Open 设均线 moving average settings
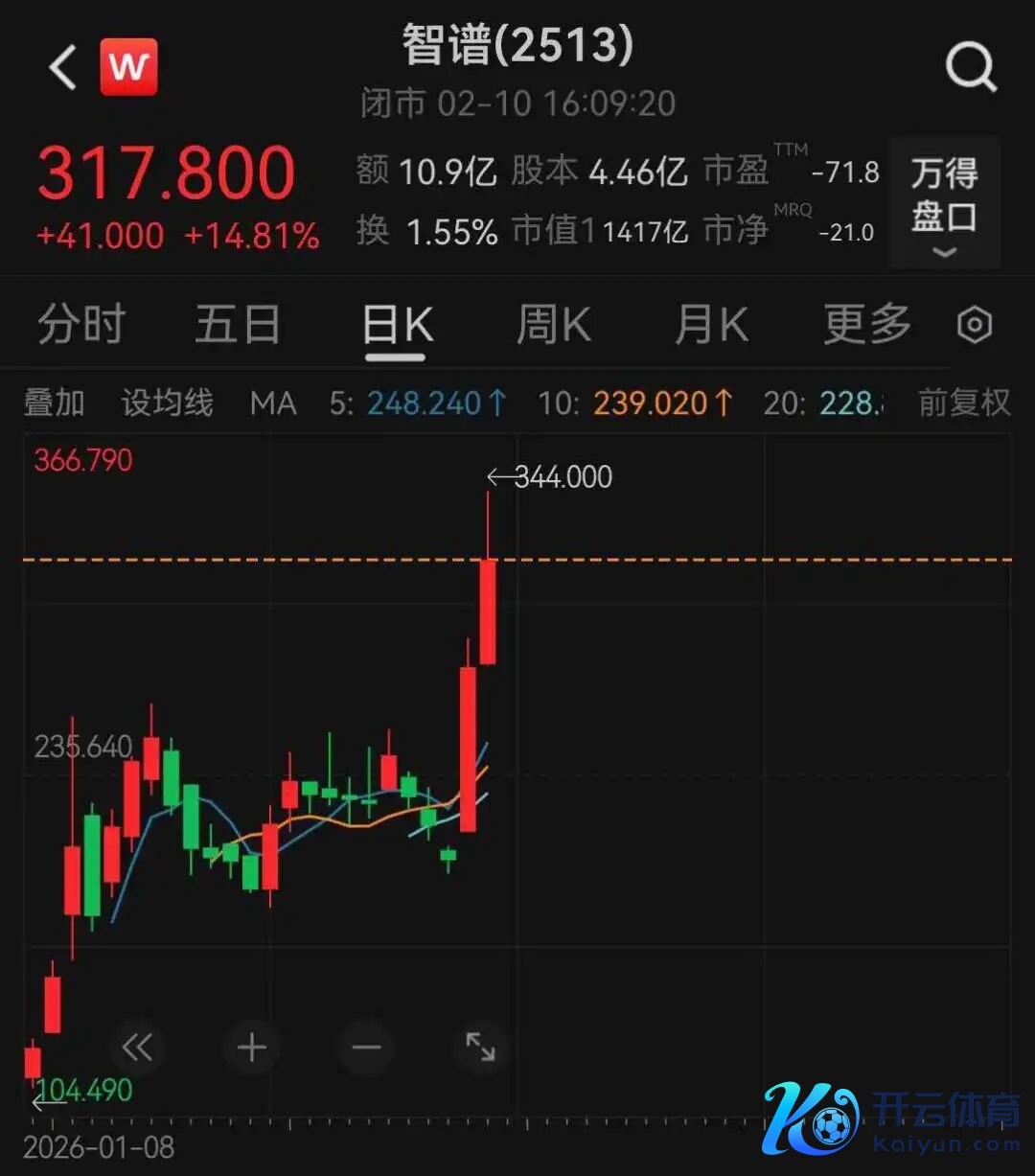1035x1176 pixels. [x=167, y=404]
